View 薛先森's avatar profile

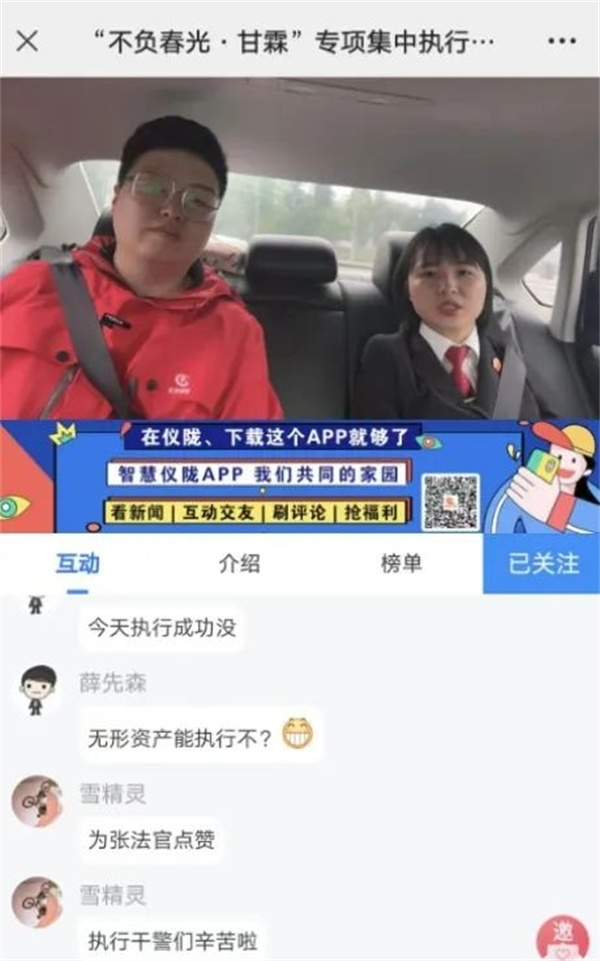38,690
